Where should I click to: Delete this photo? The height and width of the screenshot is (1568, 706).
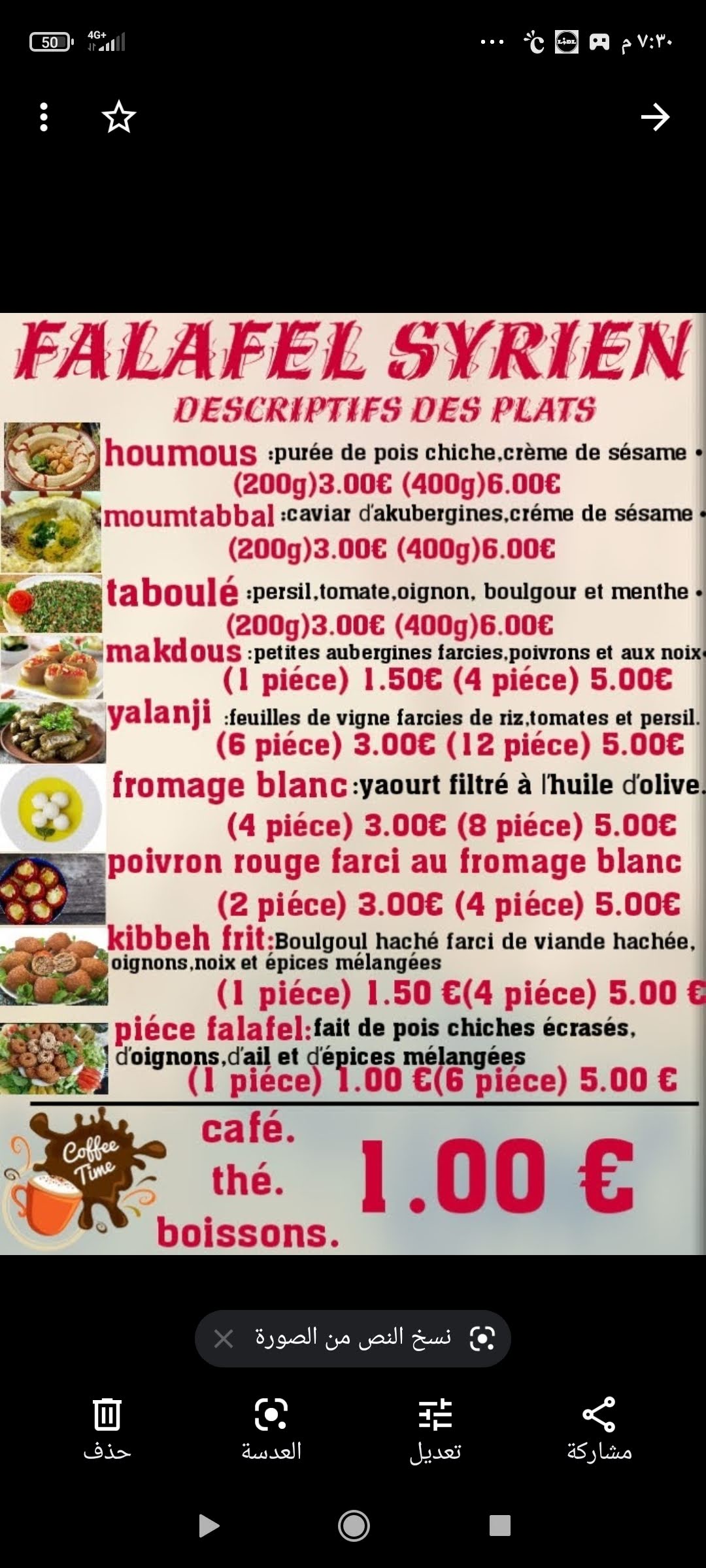107,1428
